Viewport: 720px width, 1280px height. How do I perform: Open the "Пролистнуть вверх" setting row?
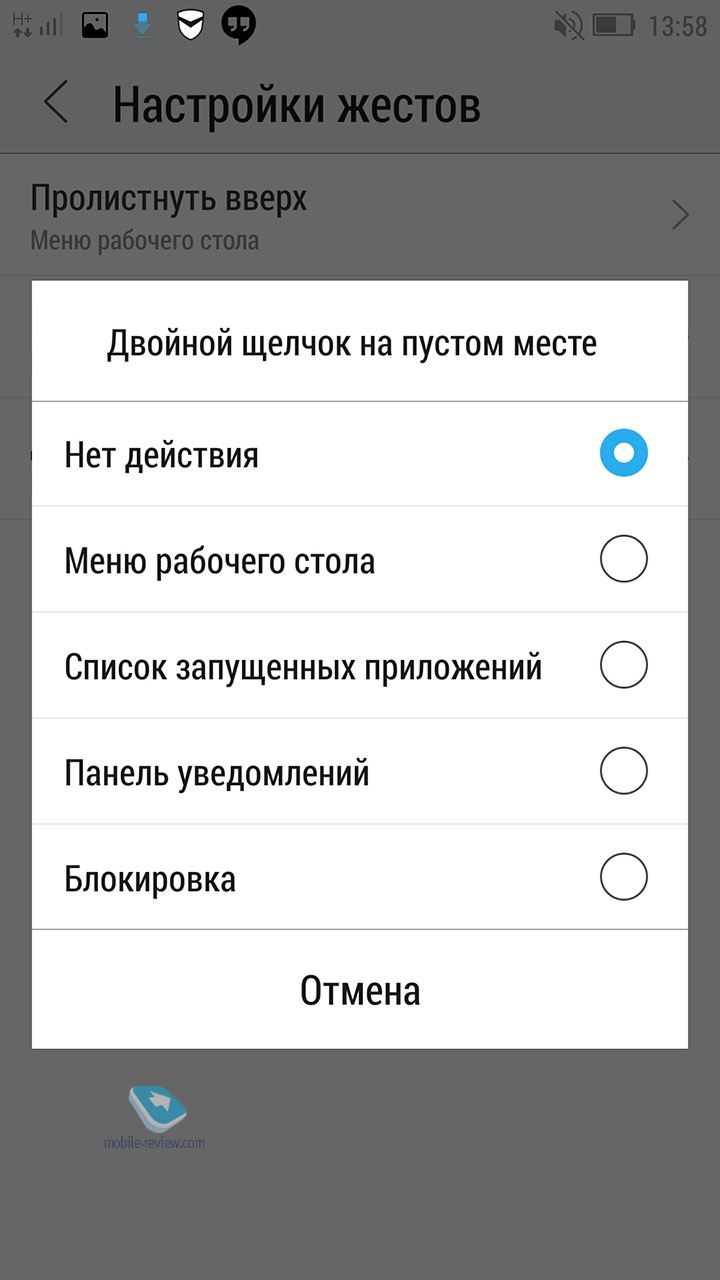pos(360,215)
